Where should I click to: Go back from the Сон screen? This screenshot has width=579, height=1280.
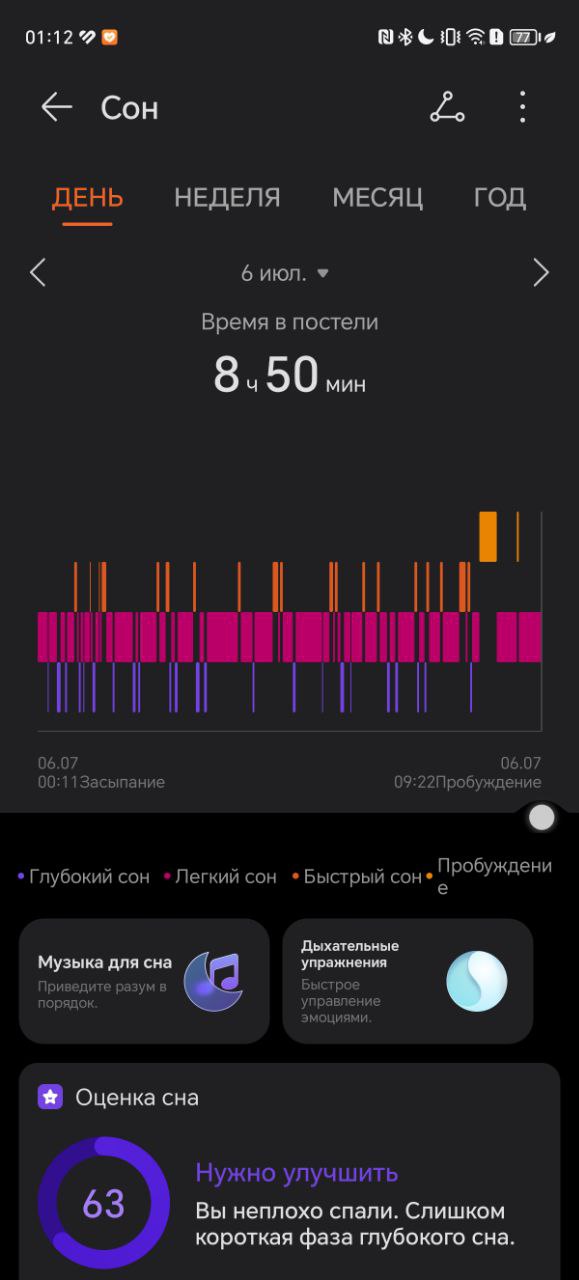(57, 108)
